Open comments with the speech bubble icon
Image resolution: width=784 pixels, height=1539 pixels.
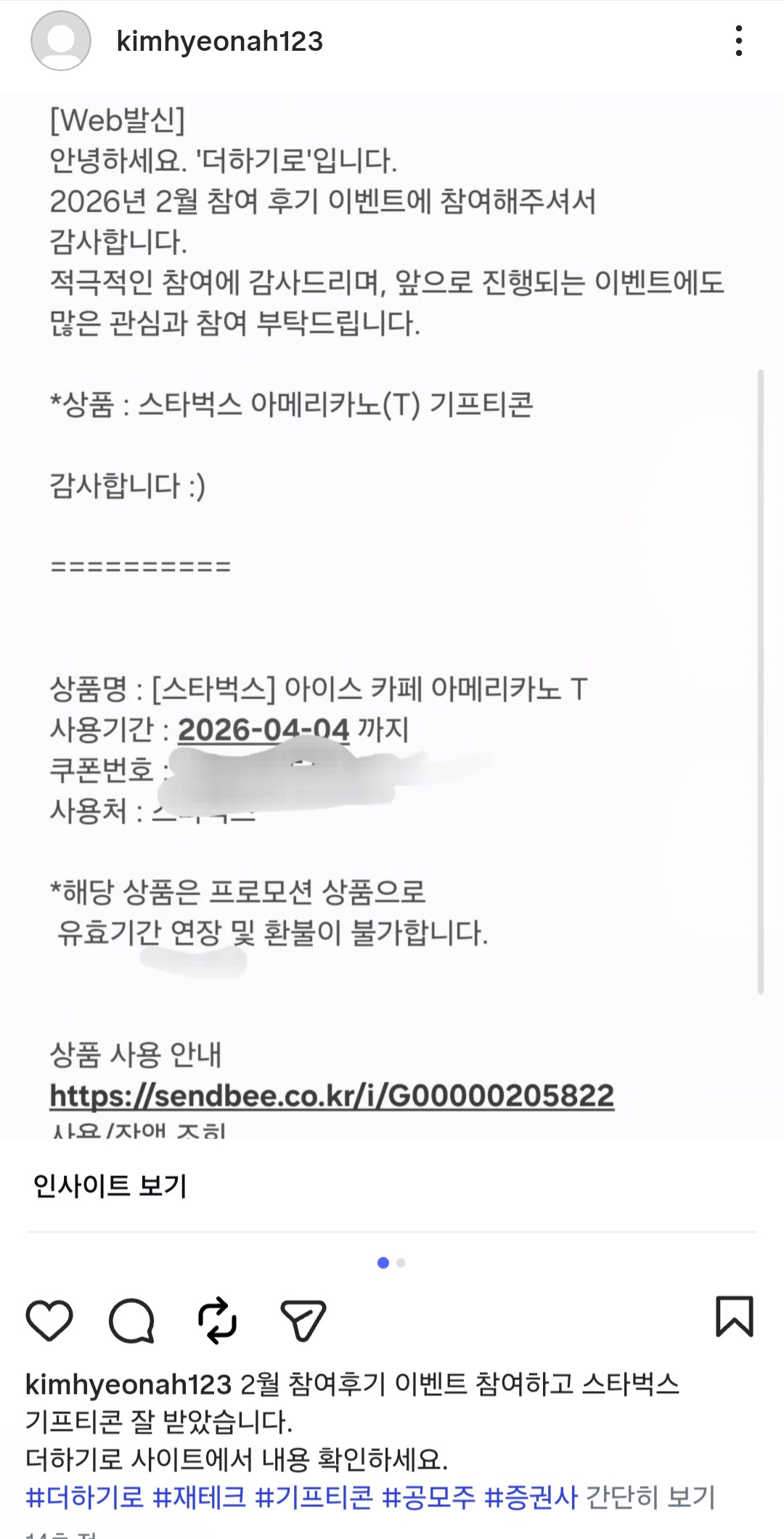(131, 1319)
